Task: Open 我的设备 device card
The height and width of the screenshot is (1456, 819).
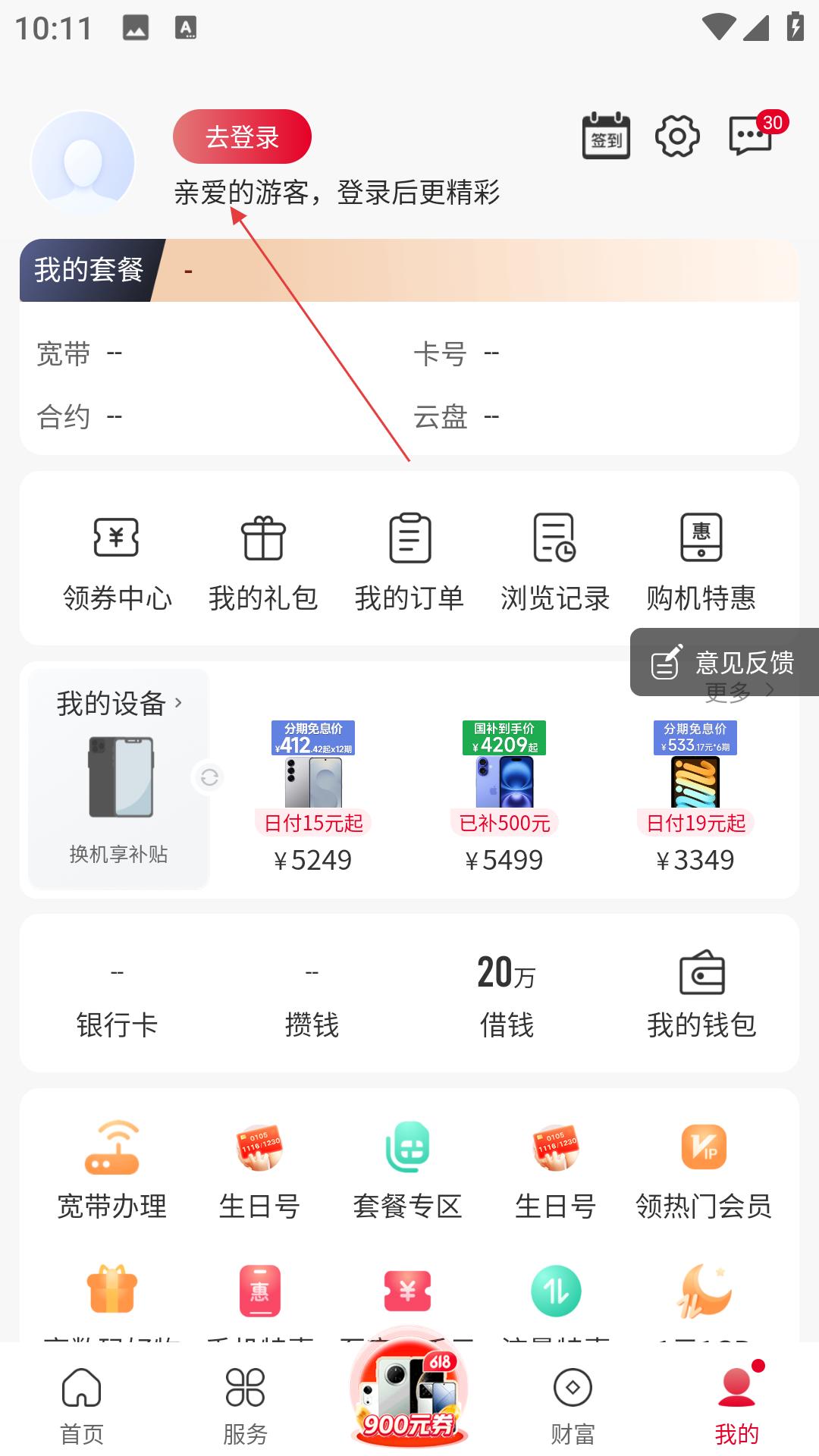Action: [119, 777]
